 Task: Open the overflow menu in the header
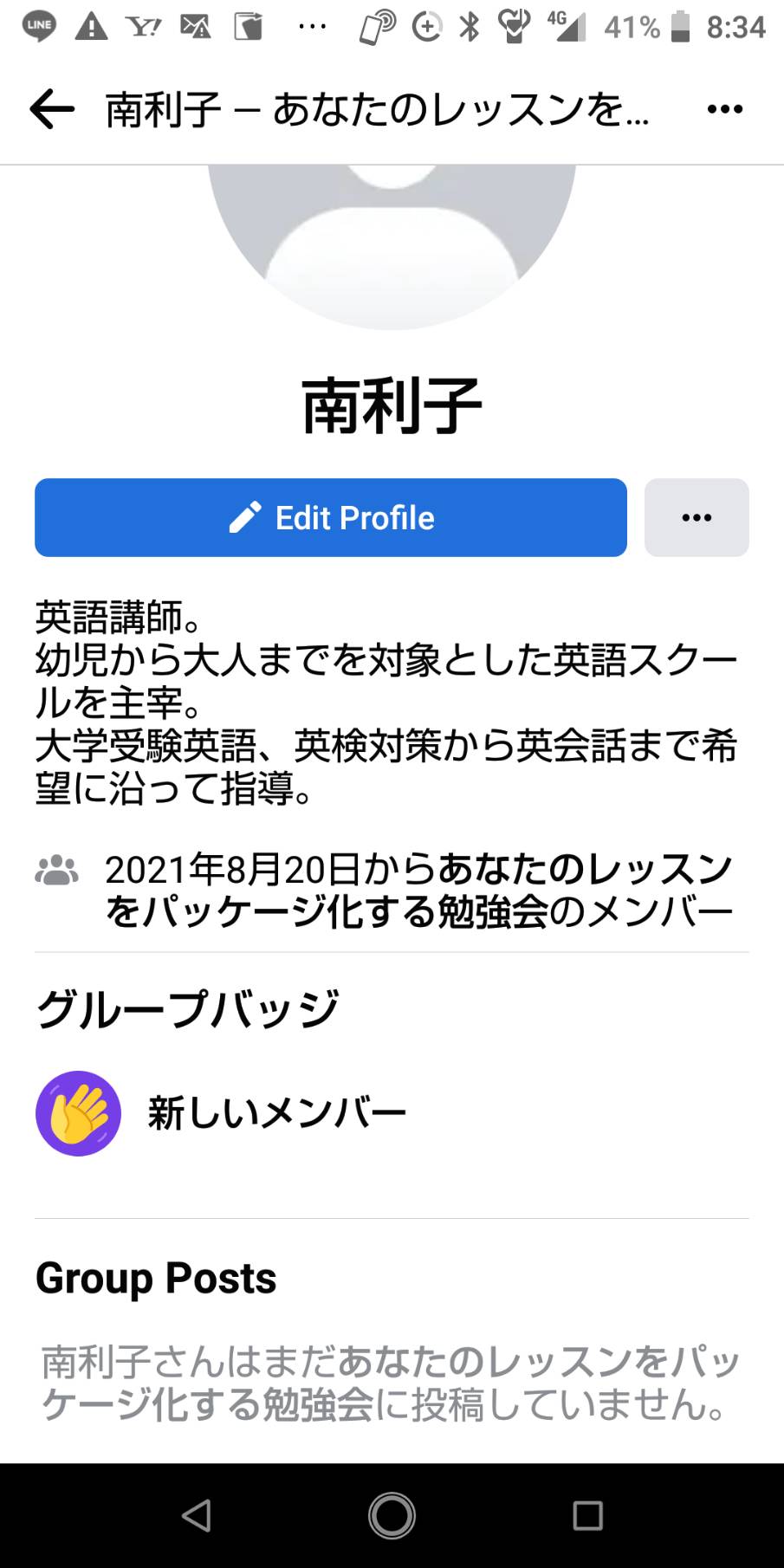click(x=724, y=109)
